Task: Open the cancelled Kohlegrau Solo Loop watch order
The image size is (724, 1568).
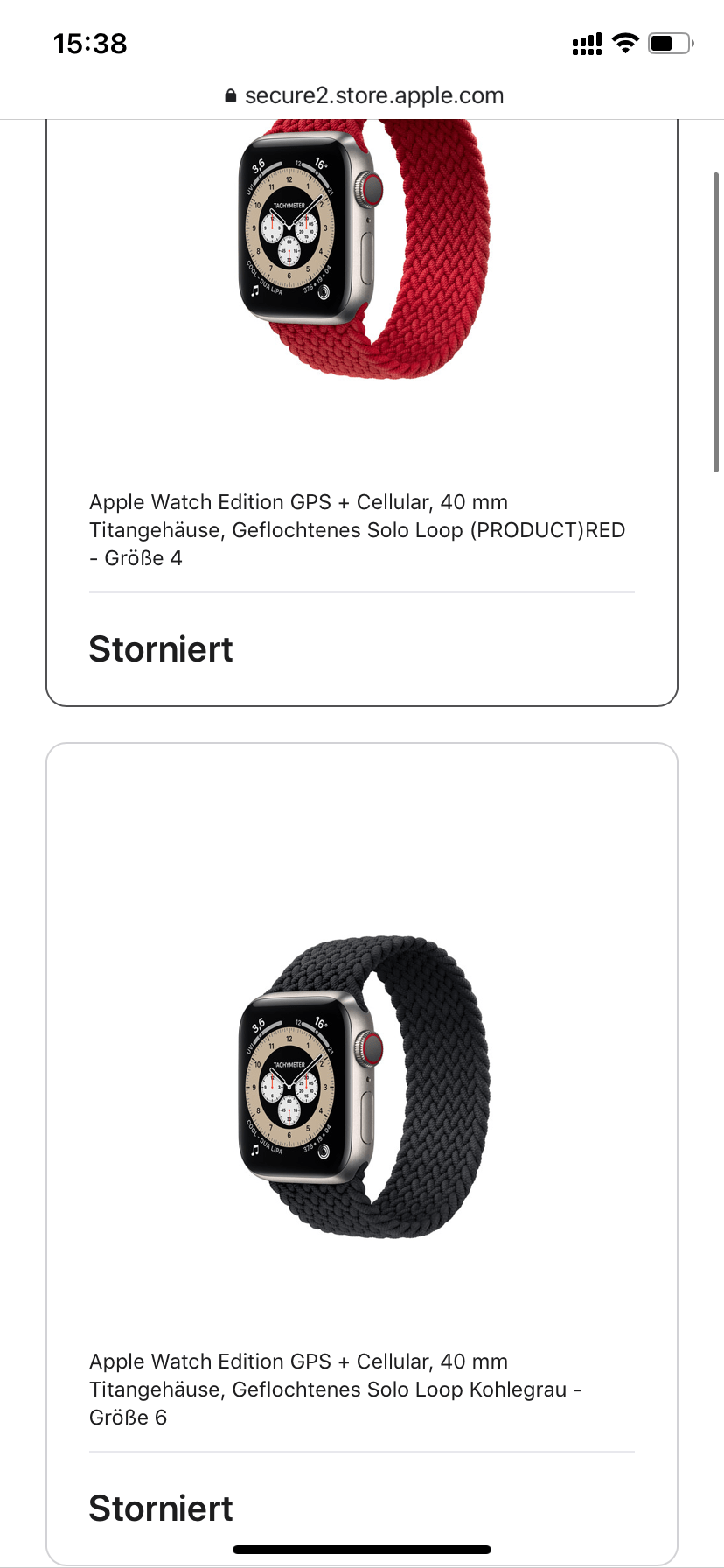Action: [x=336, y=1389]
